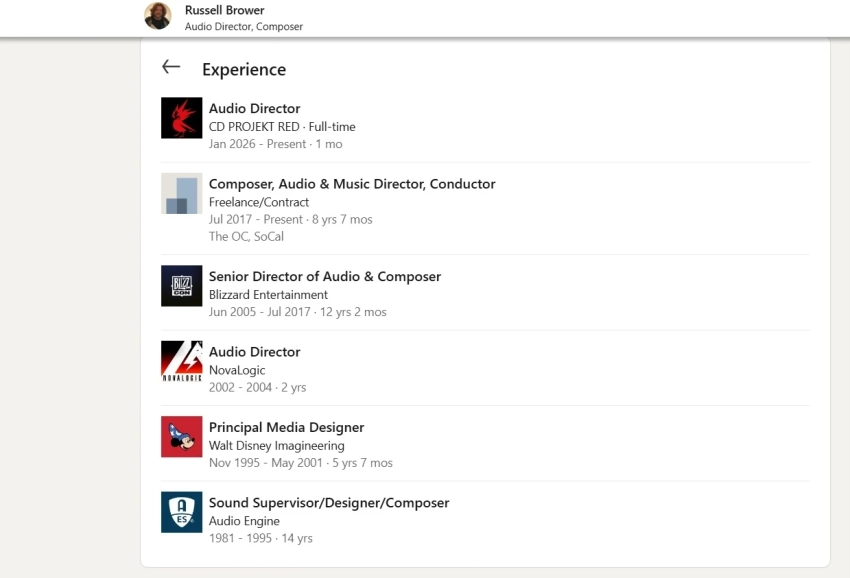Open the Freelance/Contract placeholder logo
Viewport: 850px width, 578px height.
pos(181,194)
